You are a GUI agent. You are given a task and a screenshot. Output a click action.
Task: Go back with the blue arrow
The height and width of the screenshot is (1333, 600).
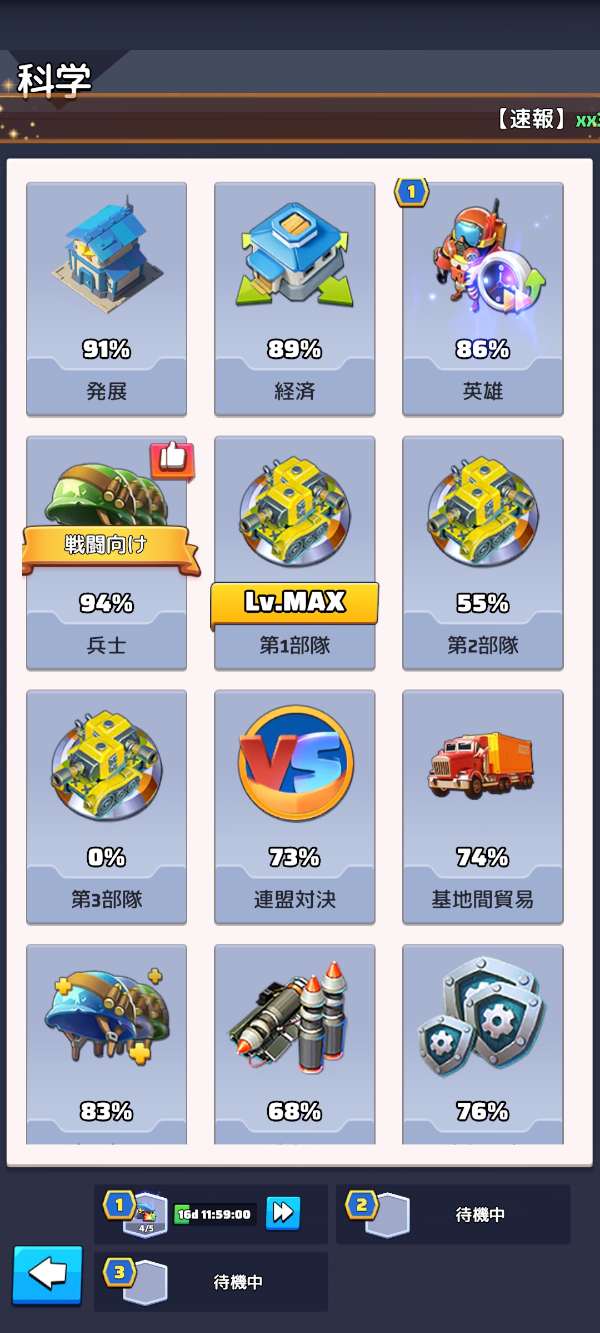(x=47, y=1273)
